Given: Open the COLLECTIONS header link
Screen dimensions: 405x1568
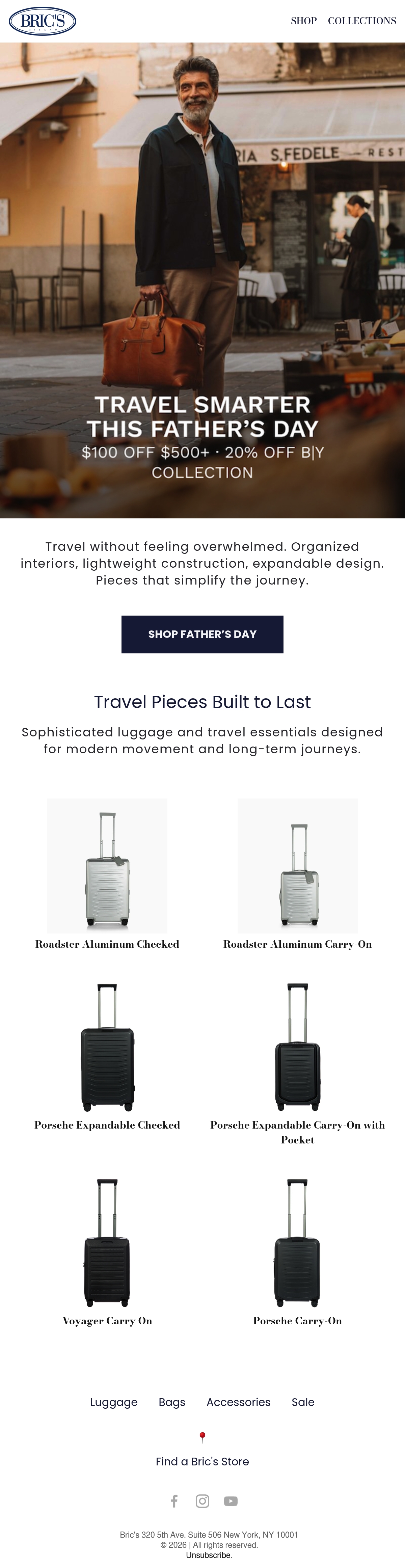Looking at the screenshot, I should [362, 21].
